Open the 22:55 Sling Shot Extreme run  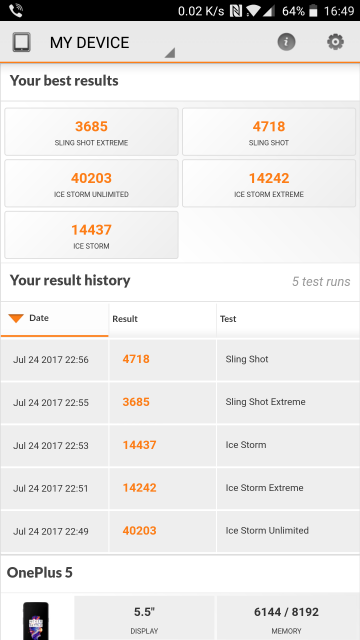(x=180, y=403)
